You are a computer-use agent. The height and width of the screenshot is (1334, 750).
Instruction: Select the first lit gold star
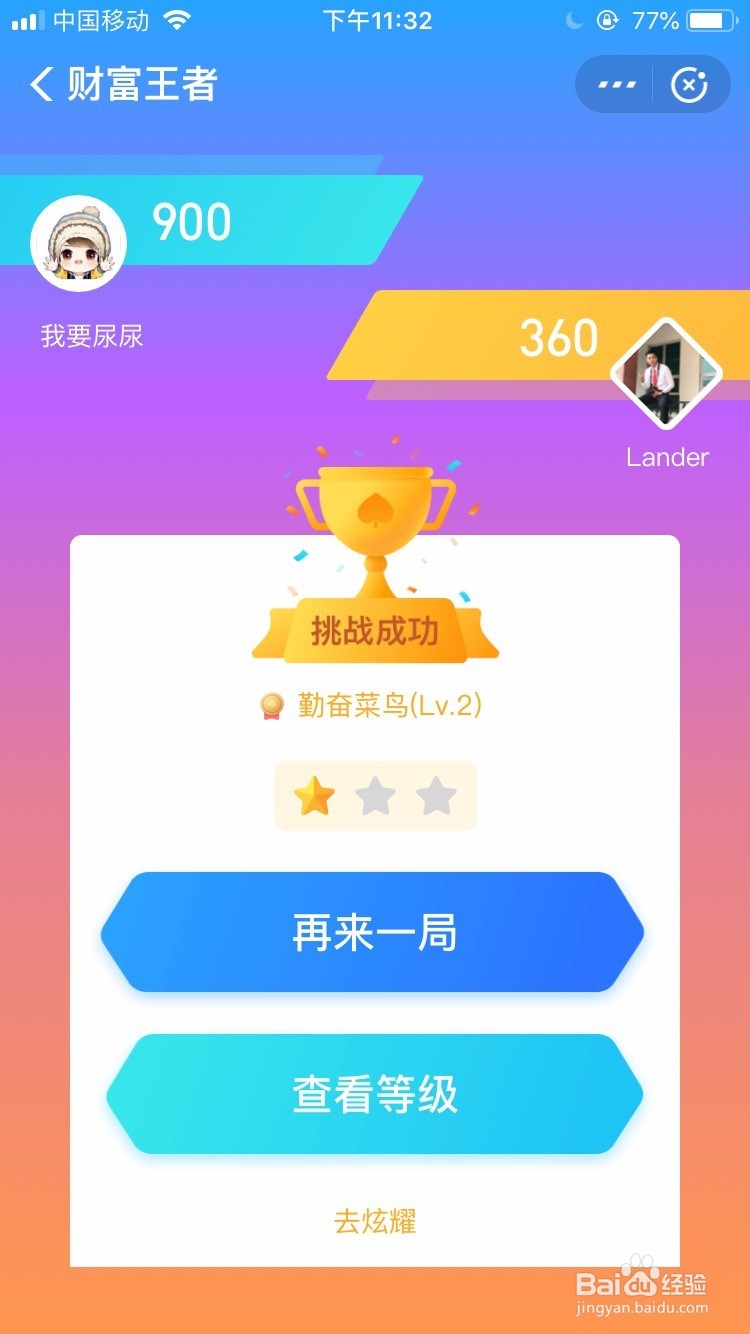(314, 795)
